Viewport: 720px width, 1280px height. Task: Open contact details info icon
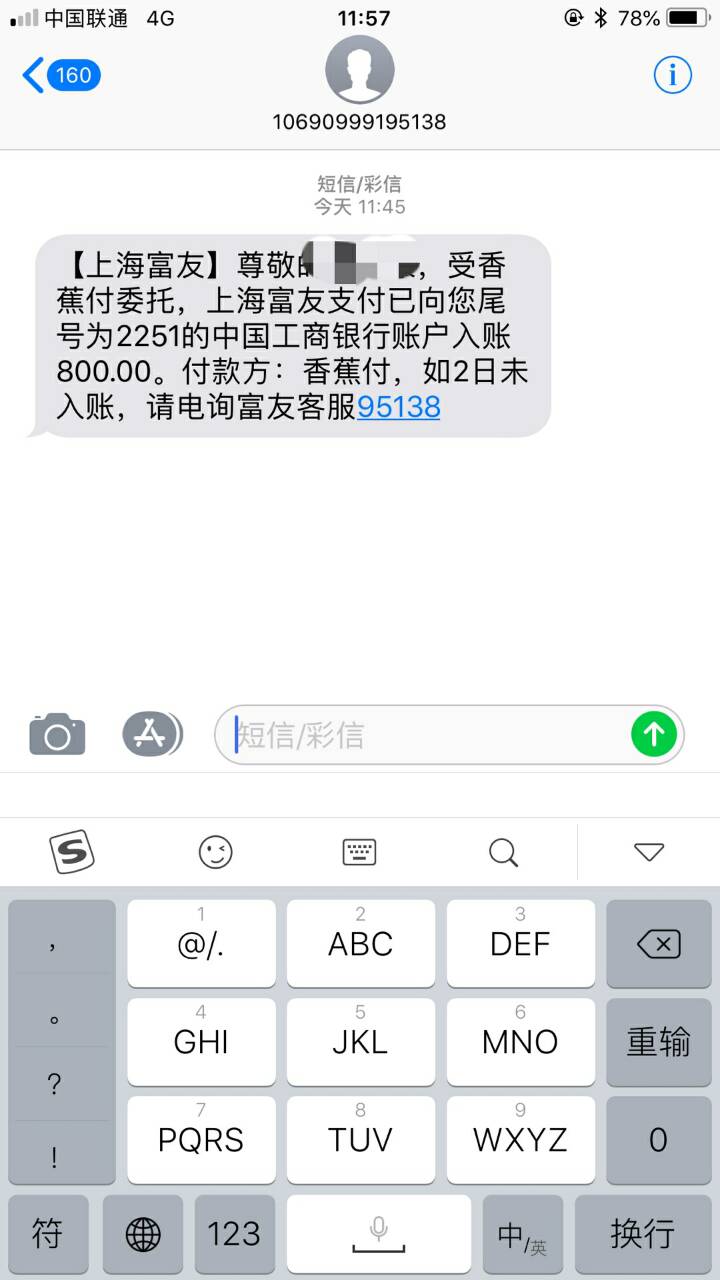(x=672, y=75)
